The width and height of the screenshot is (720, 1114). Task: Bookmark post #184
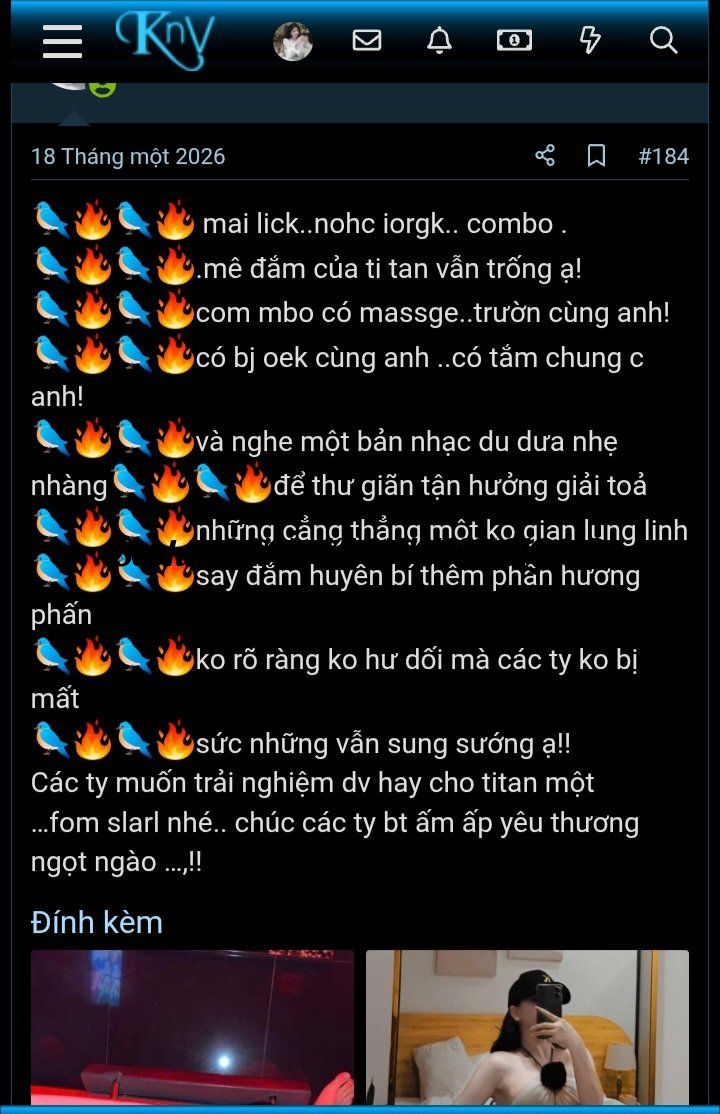point(596,155)
